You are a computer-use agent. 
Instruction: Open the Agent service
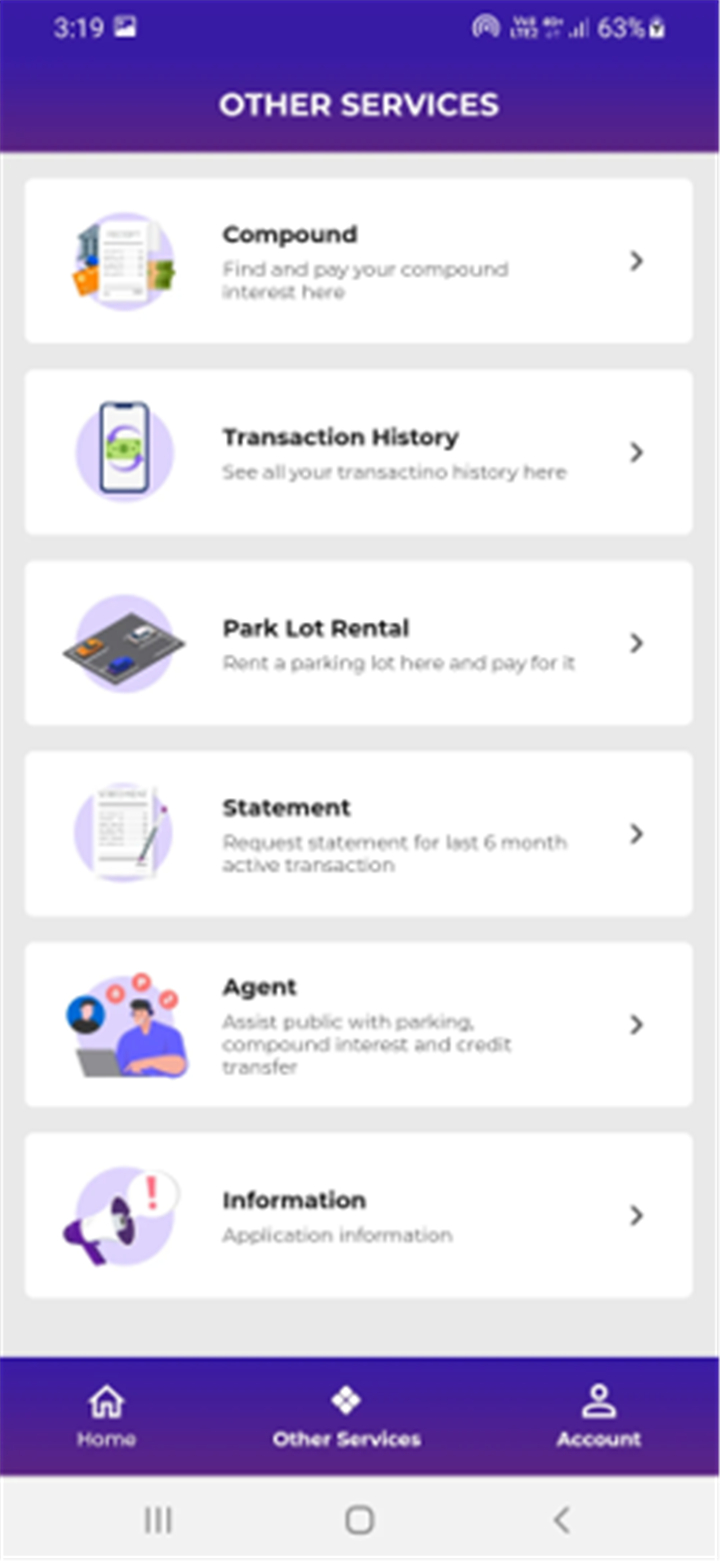pos(358,1024)
